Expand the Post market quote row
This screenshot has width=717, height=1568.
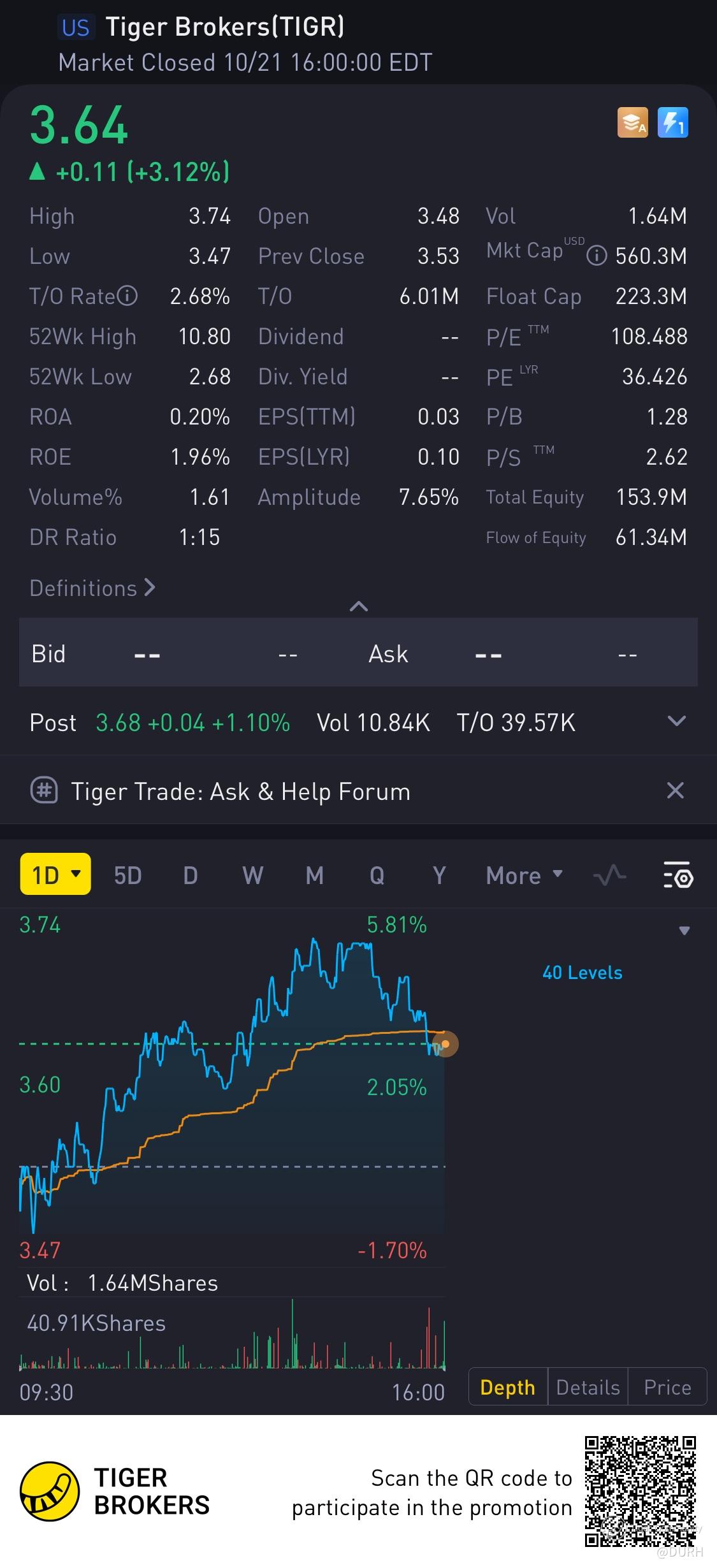676,722
